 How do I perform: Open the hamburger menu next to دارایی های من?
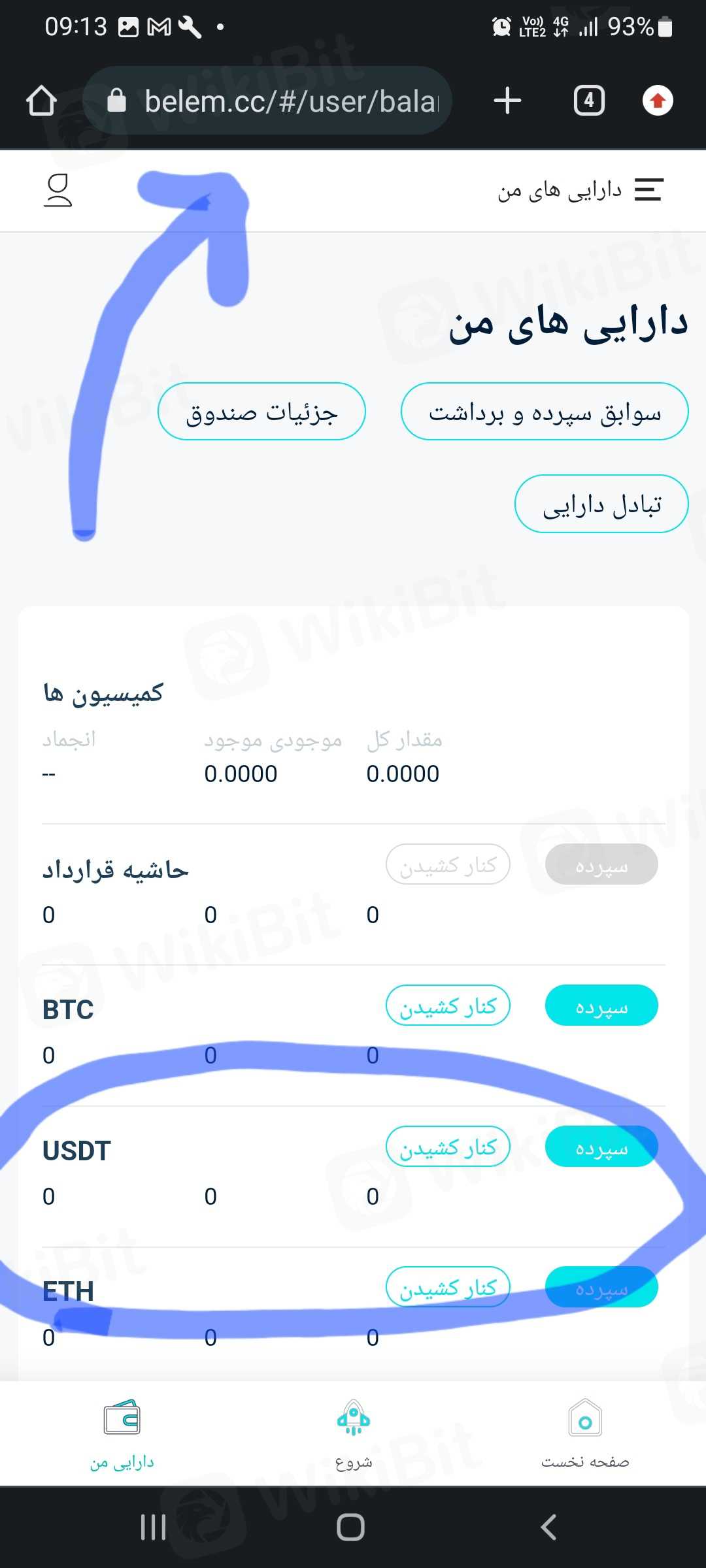coord(648,190)
